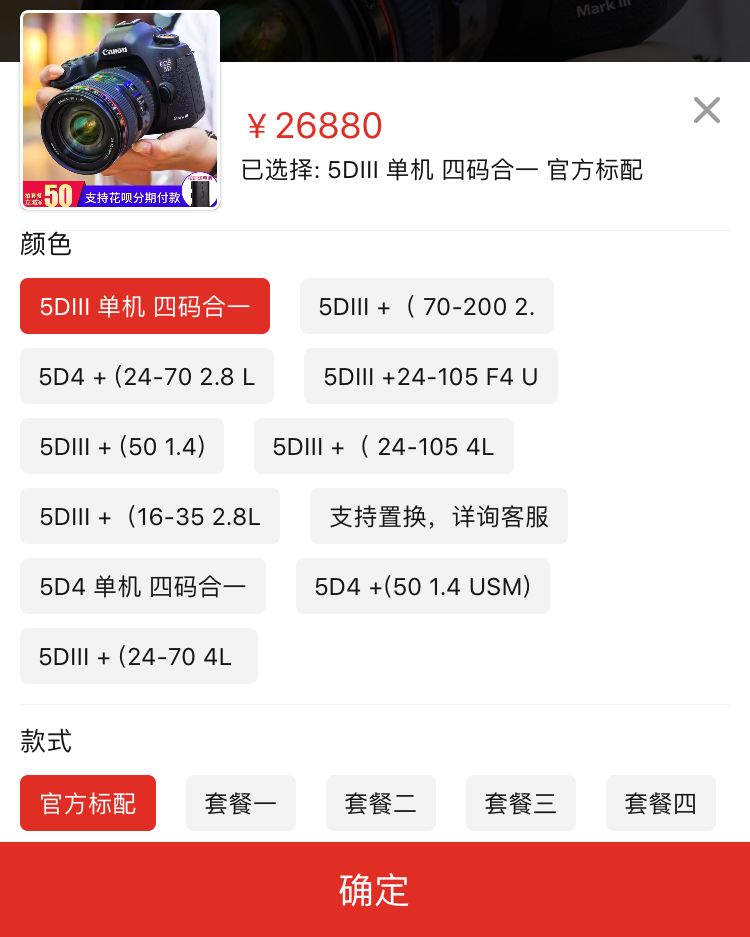Screen dimensions: 750x937
Task: Select the 5D4 单机 四码合一 option
Action: (143, 586)
